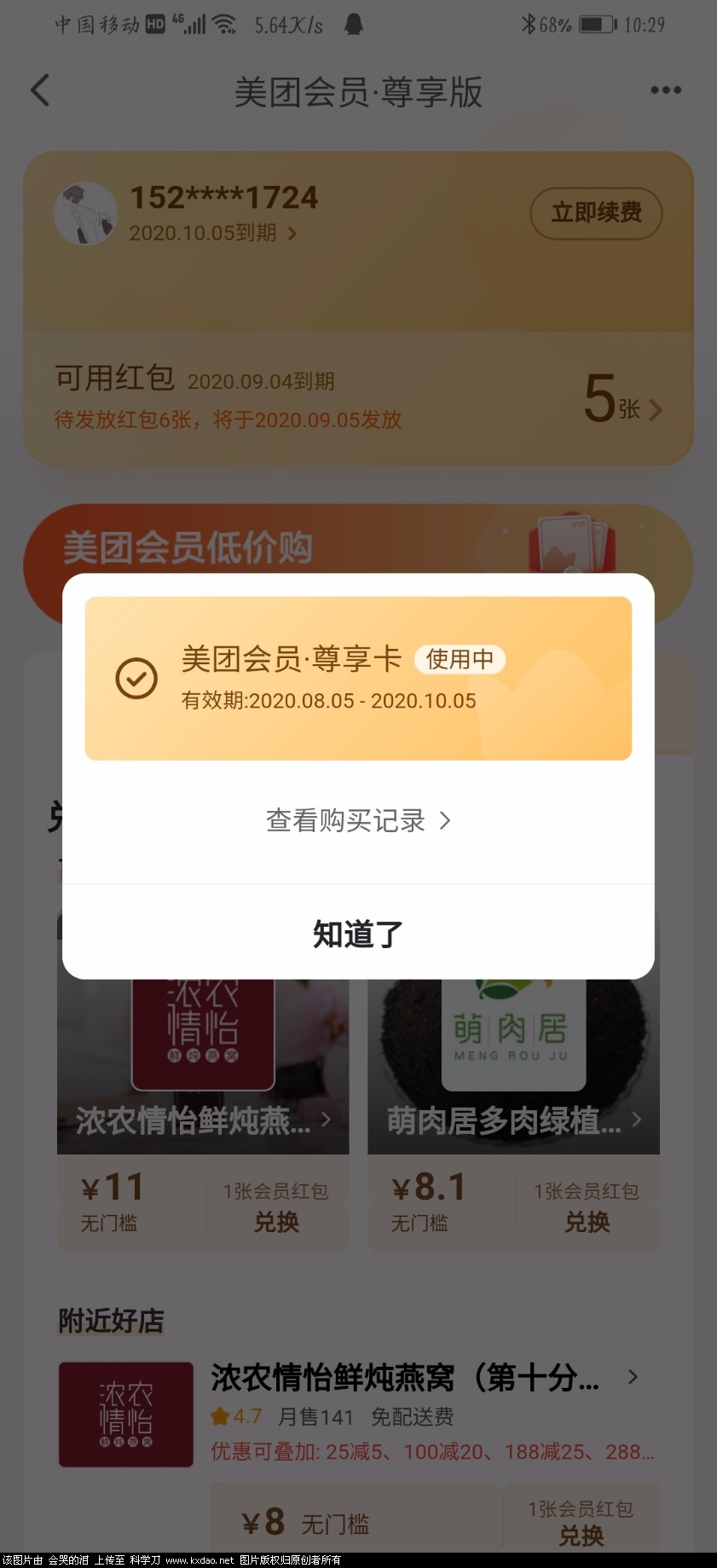The width and height of the screenshot is (717, 1568).
Task: Tap the back arrow at top left
Action: coord(40,90)
